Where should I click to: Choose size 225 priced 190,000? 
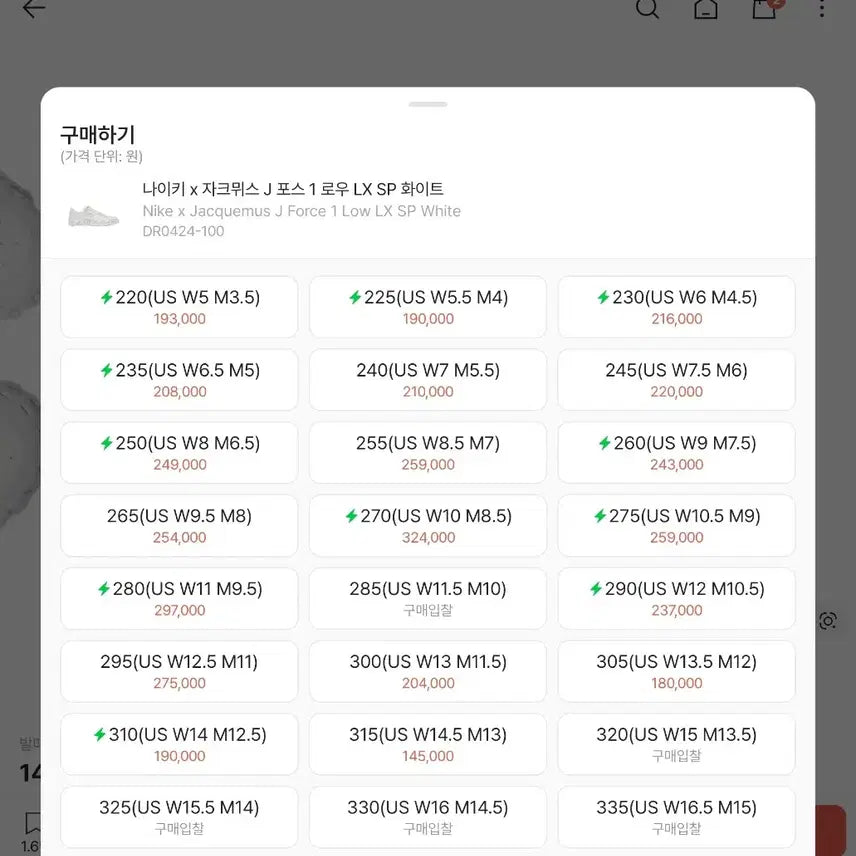coord(428,307)
